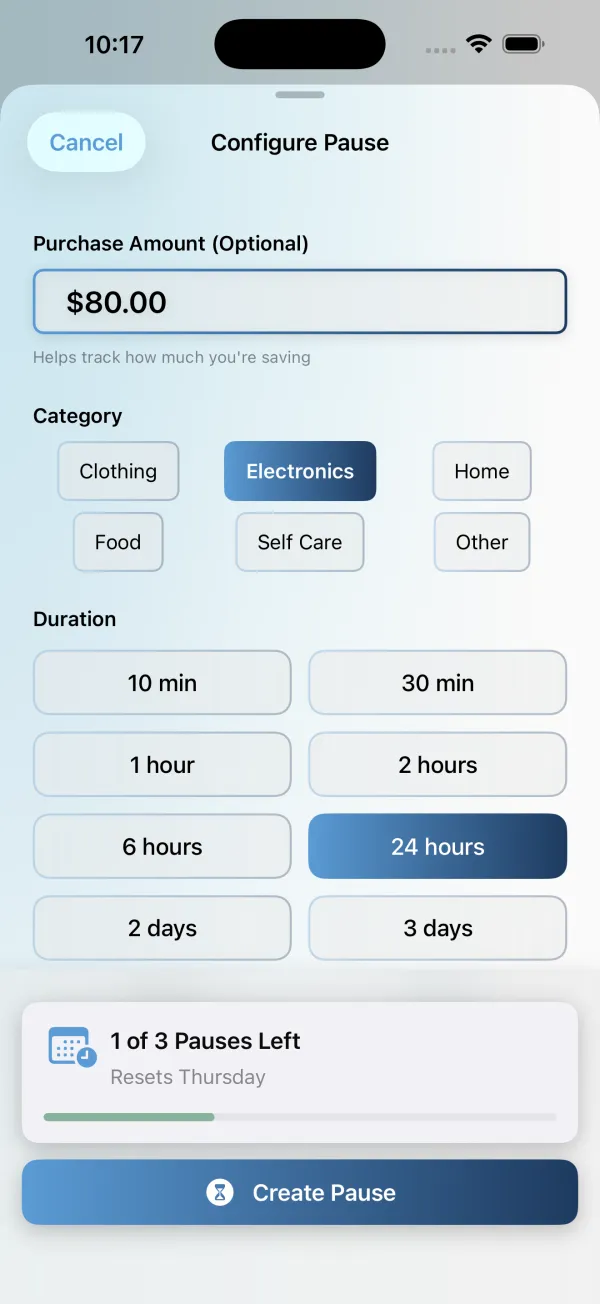Image resolution: width=600 pixels, height=1304 pixels.
Task: Select the Clothing category
Action: pyautogui.click(x=118, y=471)
